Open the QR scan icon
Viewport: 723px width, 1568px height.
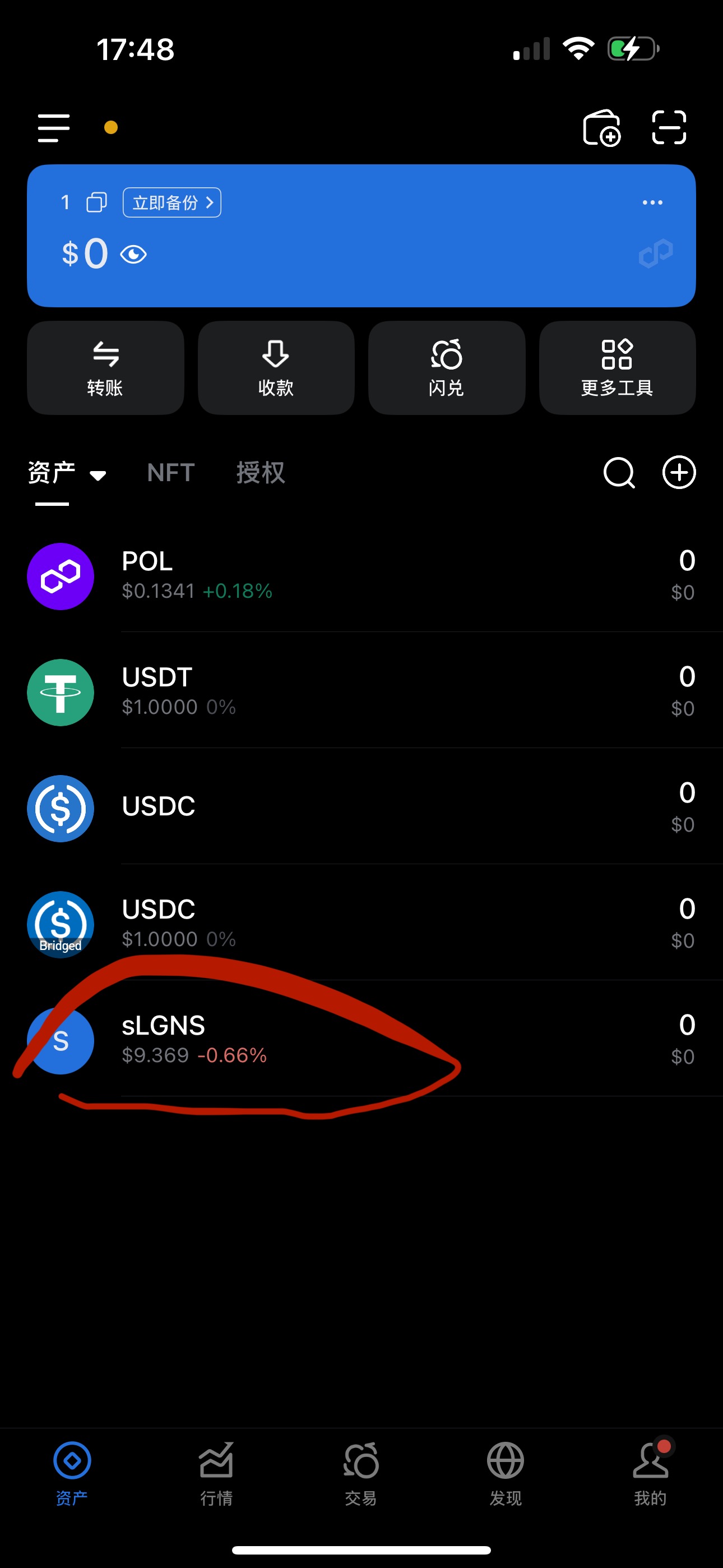[x=669, y=128]
